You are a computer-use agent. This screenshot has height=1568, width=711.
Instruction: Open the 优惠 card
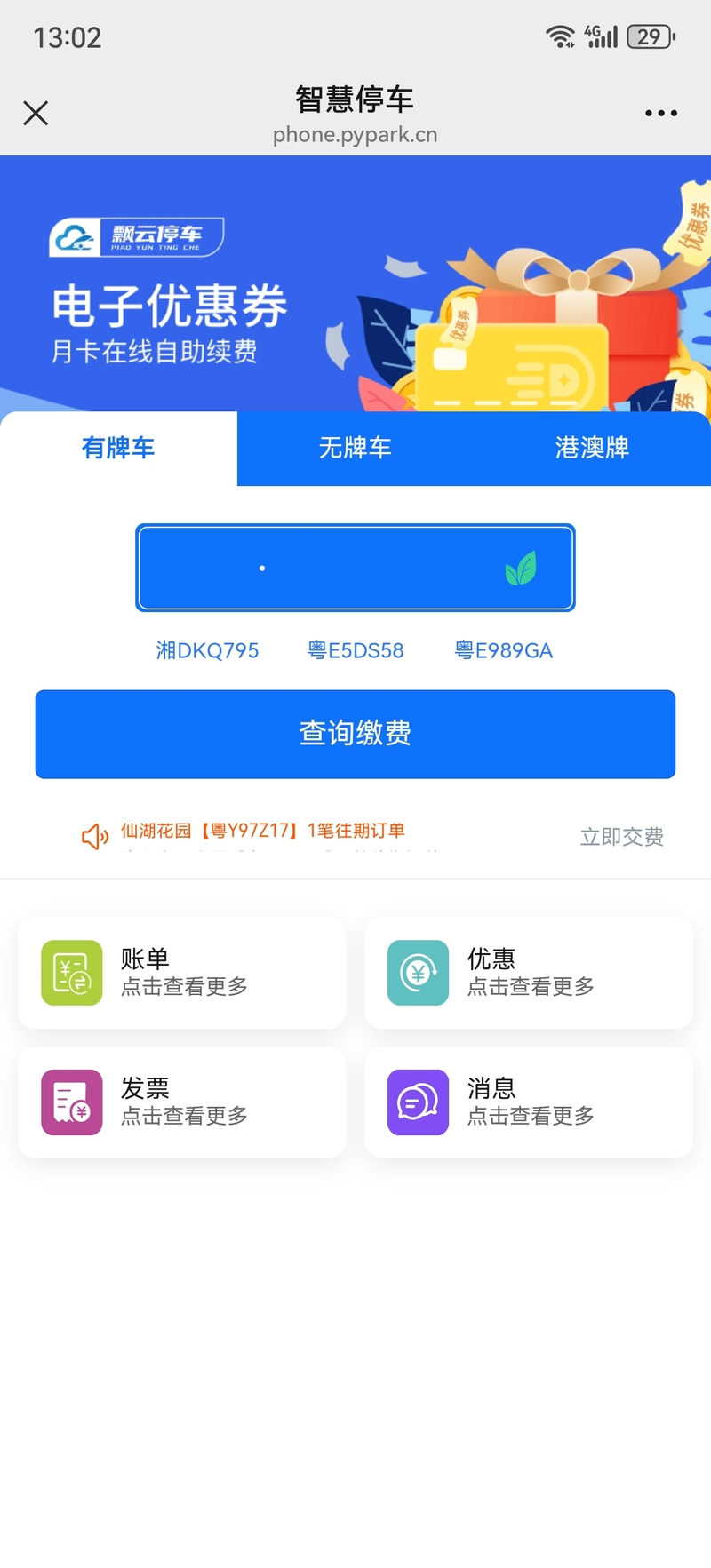[528, 973]
